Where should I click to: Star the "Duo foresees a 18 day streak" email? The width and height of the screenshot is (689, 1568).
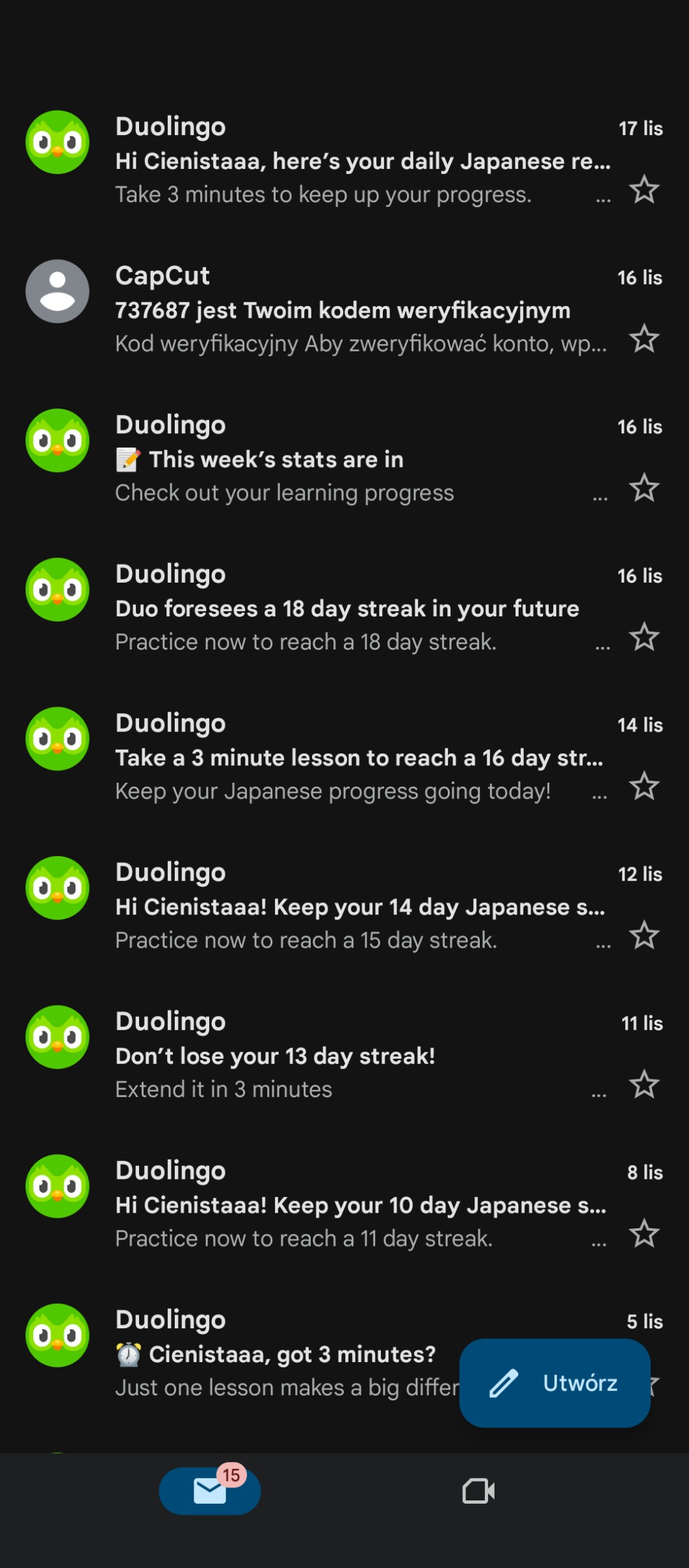point(644,637)
